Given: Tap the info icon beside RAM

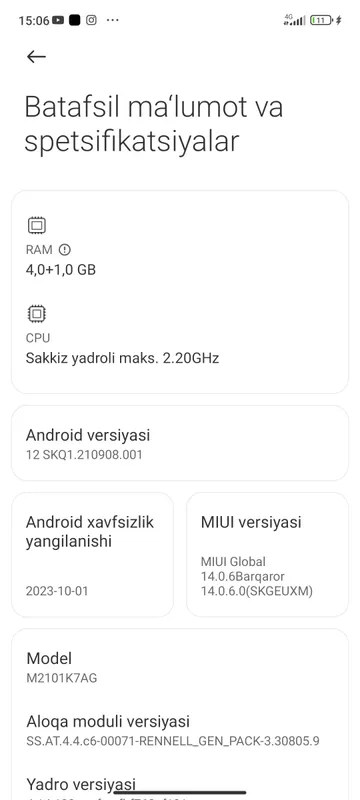Looking at the screenshot, I should (65, 249).
